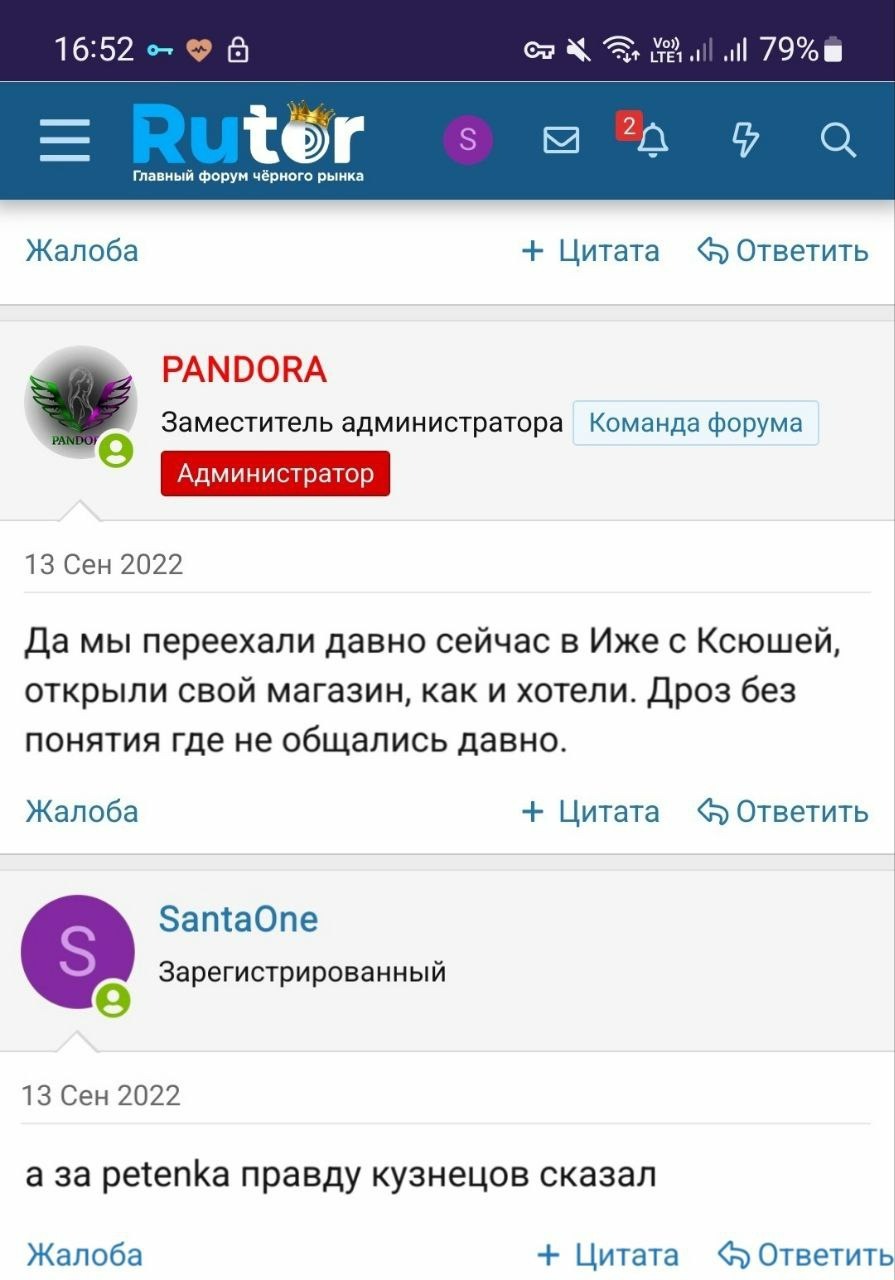895x1280 pixels.
Task: Open the SantaOne username link
Action: (x=238, y=919)
